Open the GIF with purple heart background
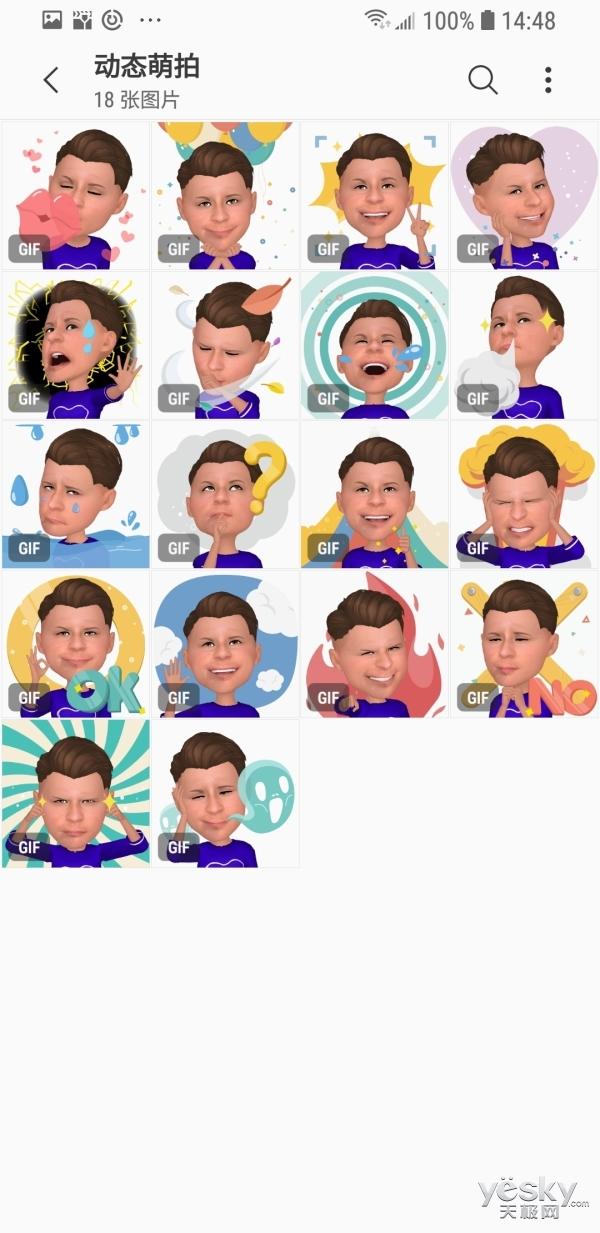The height and width of the screenshot is (1233, 600). coord(524,196)
